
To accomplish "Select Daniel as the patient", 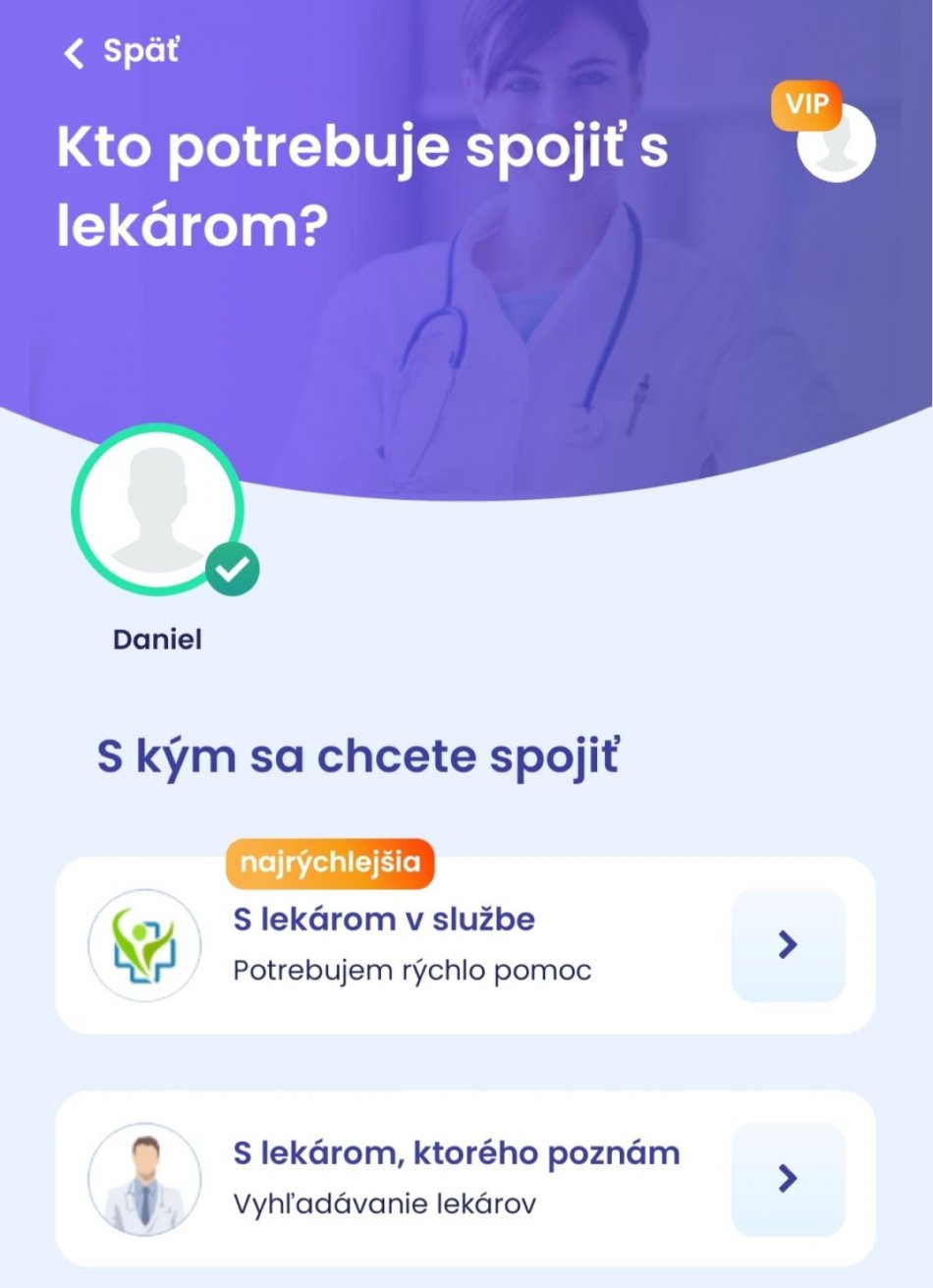I will point(157,509).
